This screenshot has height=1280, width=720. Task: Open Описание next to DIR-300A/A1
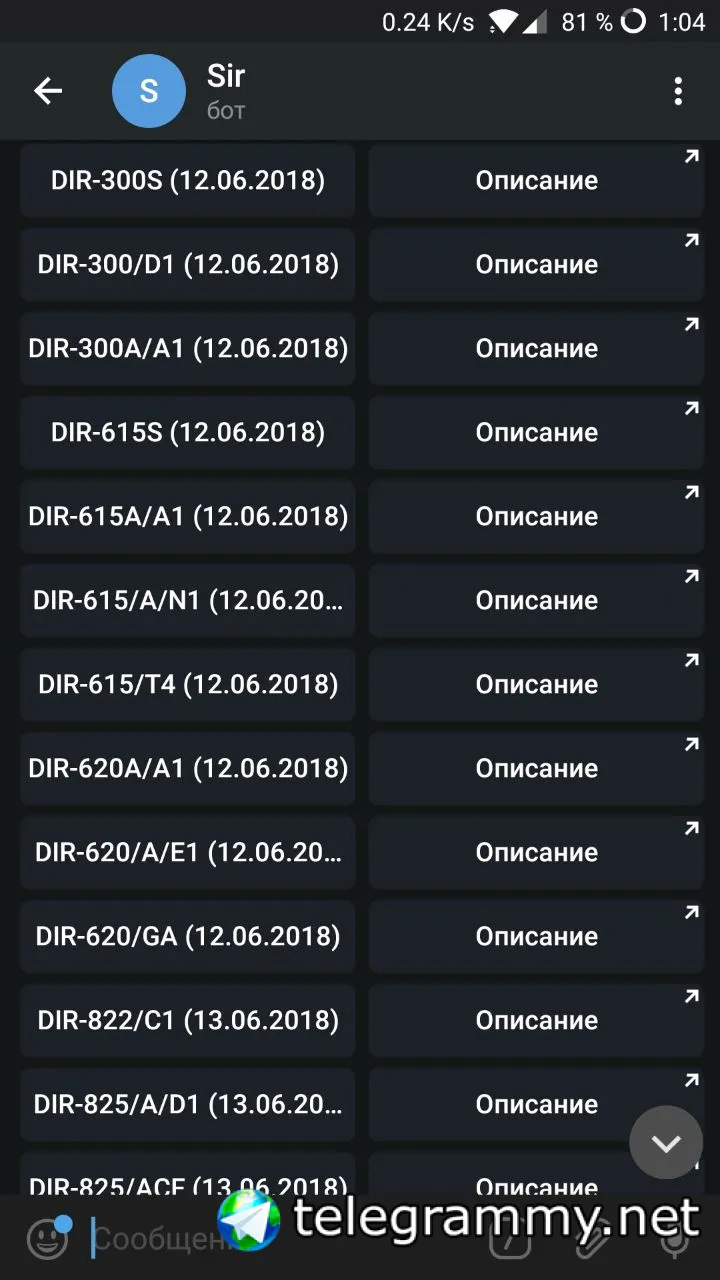tap(536, 349)
